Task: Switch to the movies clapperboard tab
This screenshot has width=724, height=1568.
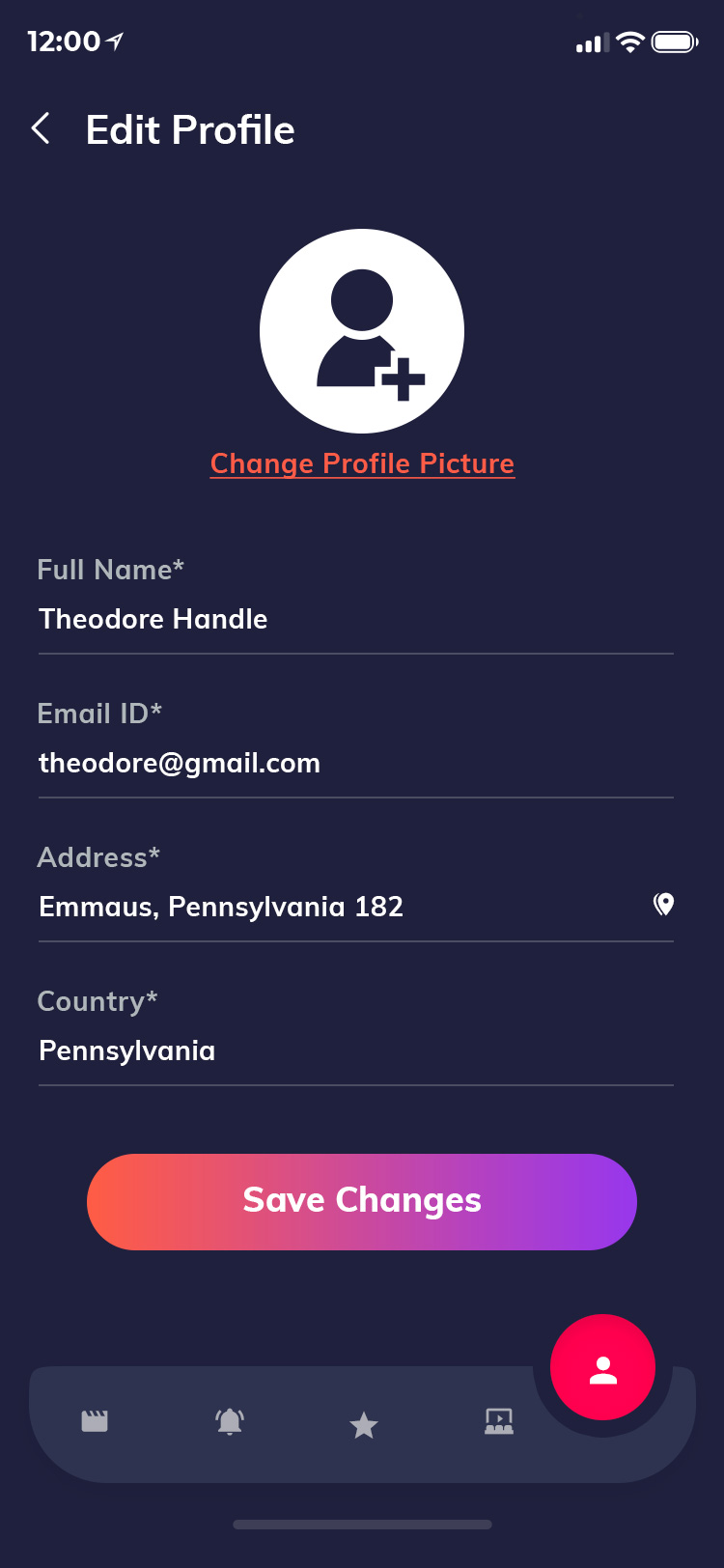Action: pyautogui.click(x=95, y=1421)
